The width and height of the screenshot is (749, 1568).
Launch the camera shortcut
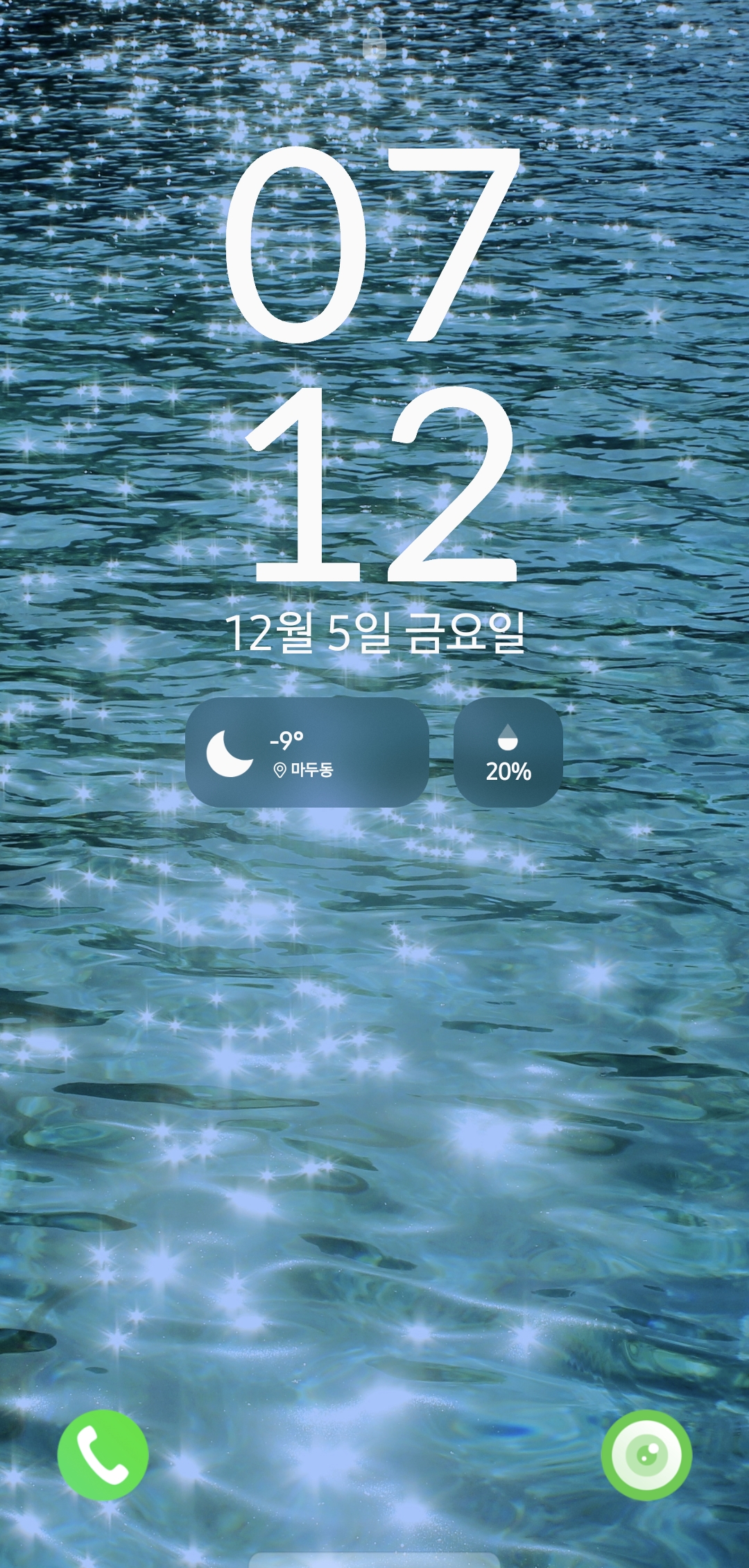(646, 1455)
